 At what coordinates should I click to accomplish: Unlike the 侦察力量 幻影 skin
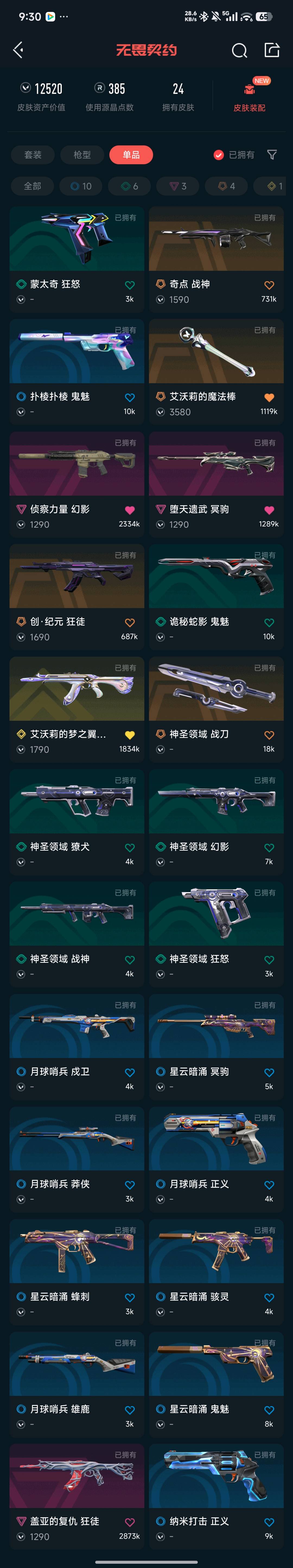[129, 510]
